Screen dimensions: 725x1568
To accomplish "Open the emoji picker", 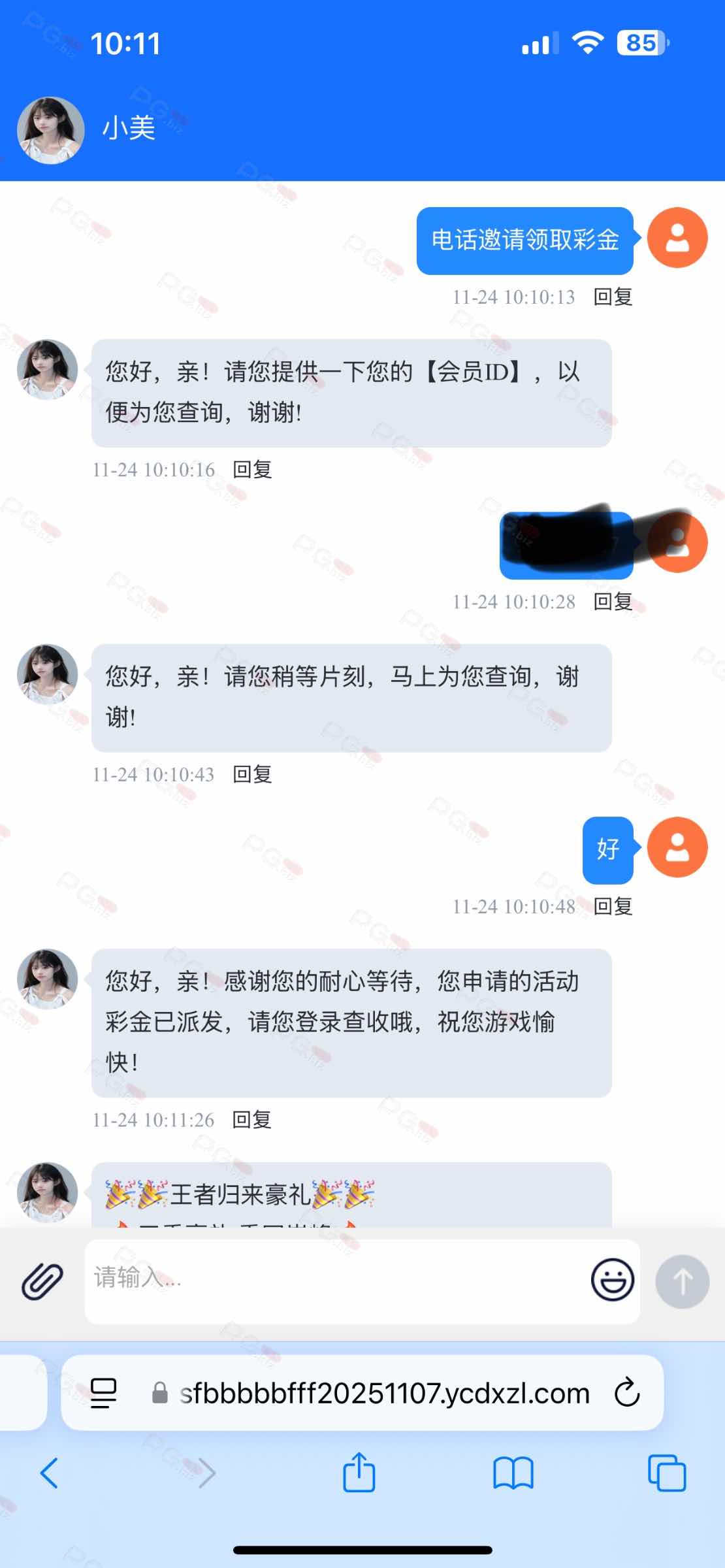I will (x=612, y=1280).
